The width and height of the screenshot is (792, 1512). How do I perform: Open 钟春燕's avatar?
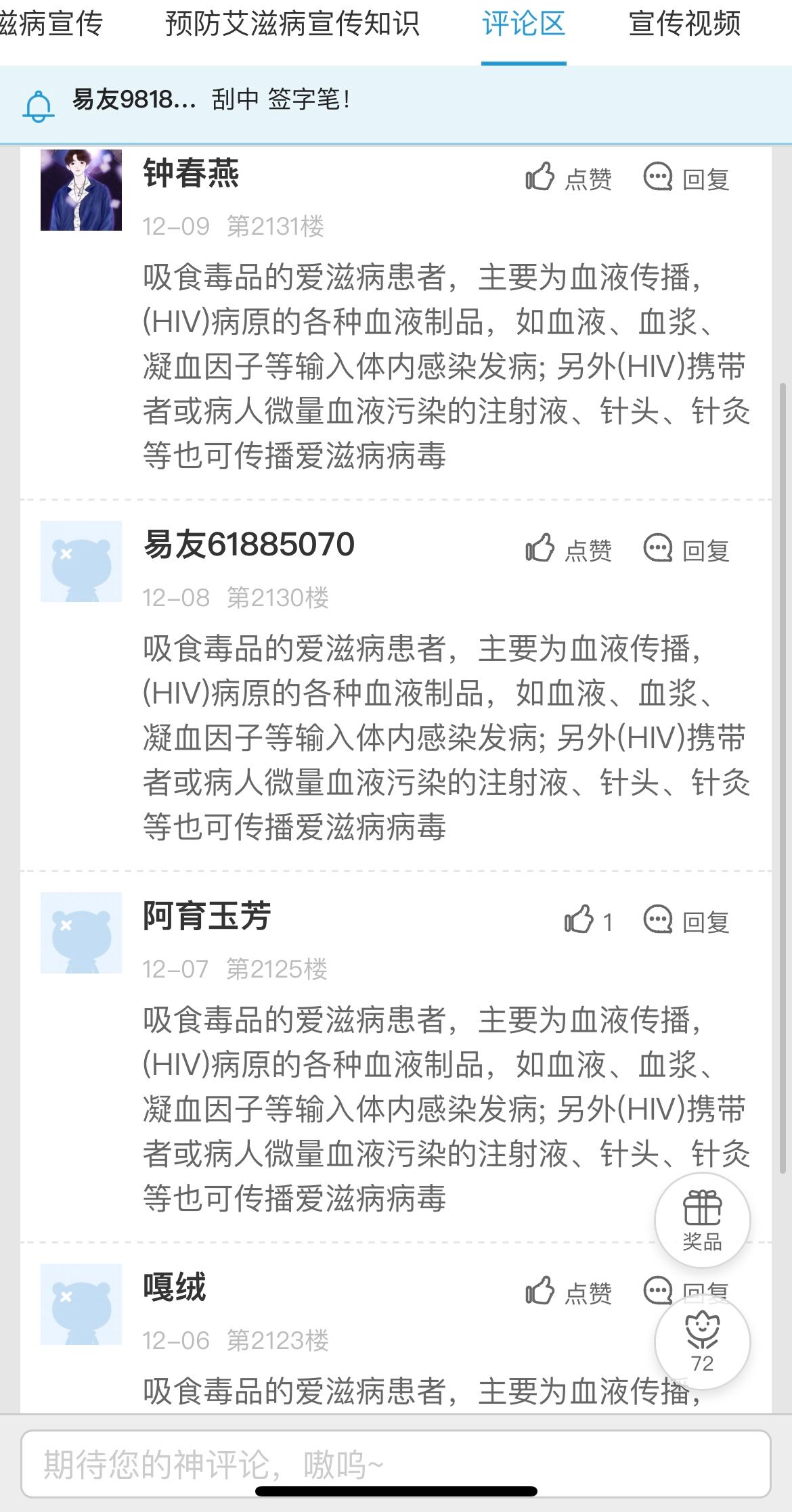click(81, 190)
